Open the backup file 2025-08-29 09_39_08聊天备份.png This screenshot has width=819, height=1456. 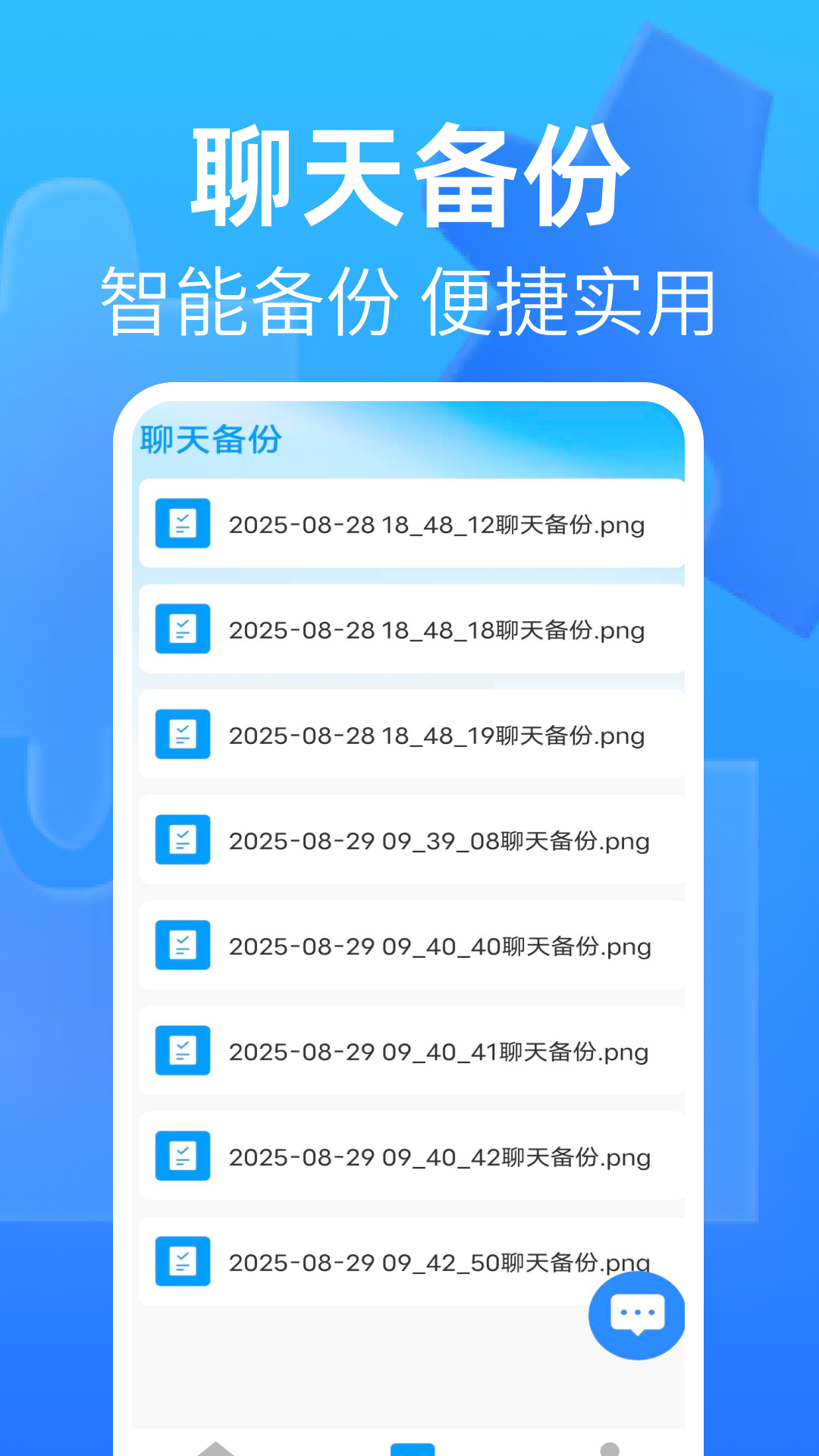pos(440,840)
